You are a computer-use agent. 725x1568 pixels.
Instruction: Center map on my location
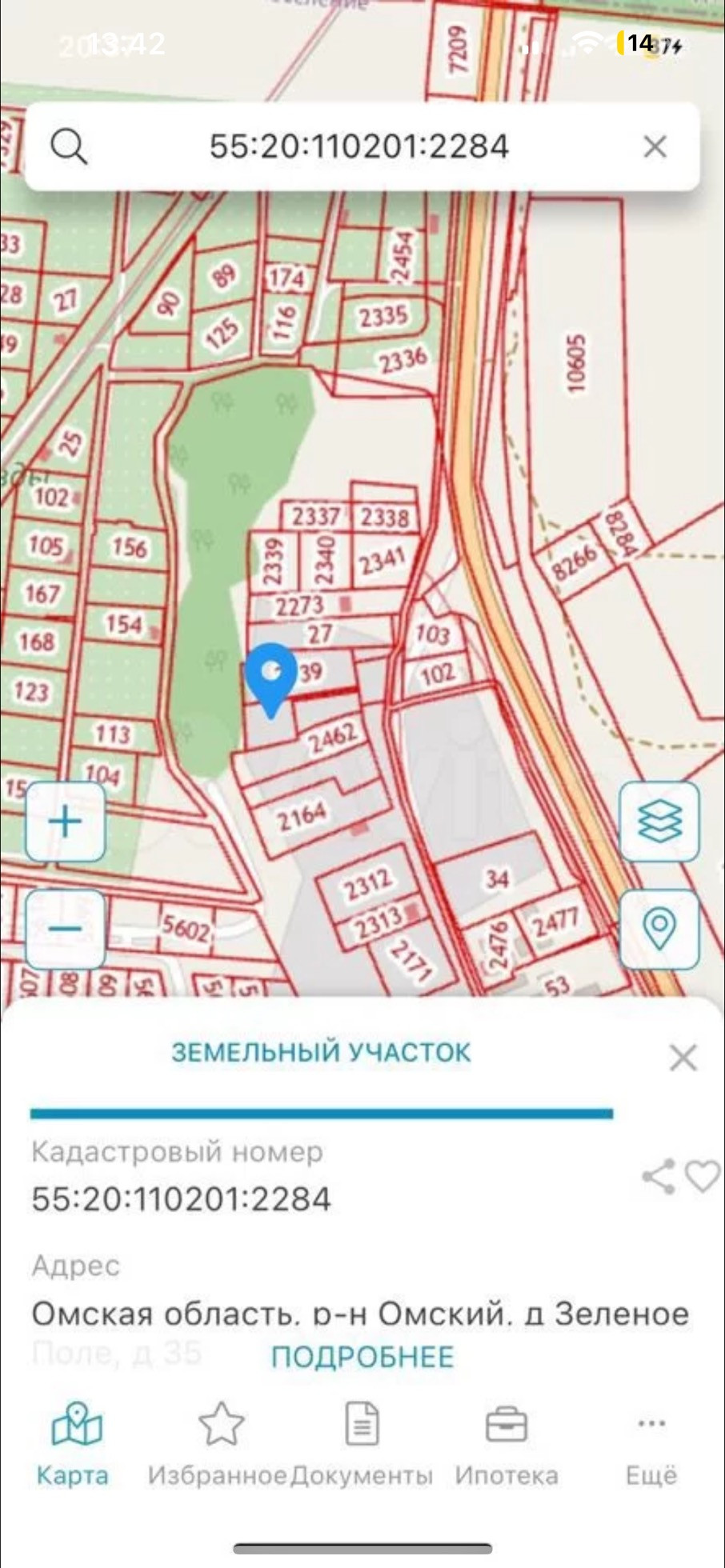click(659, 929)
